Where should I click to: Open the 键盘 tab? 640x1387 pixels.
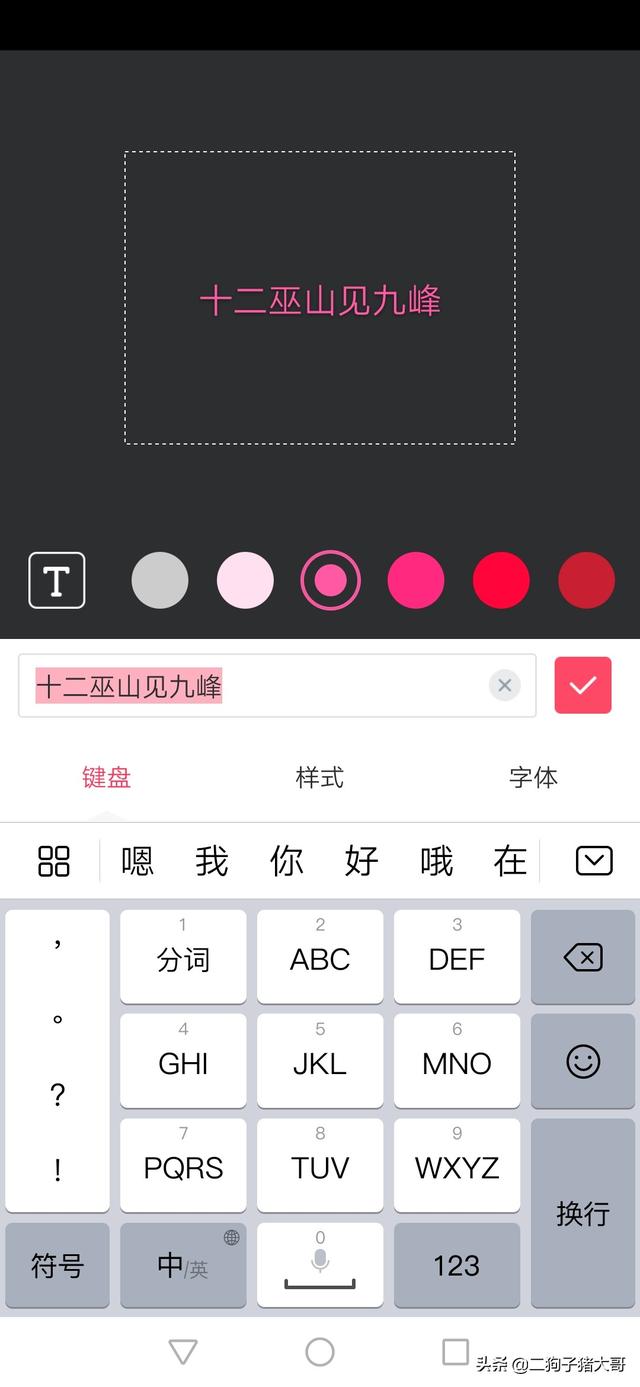tap(107, 777)
